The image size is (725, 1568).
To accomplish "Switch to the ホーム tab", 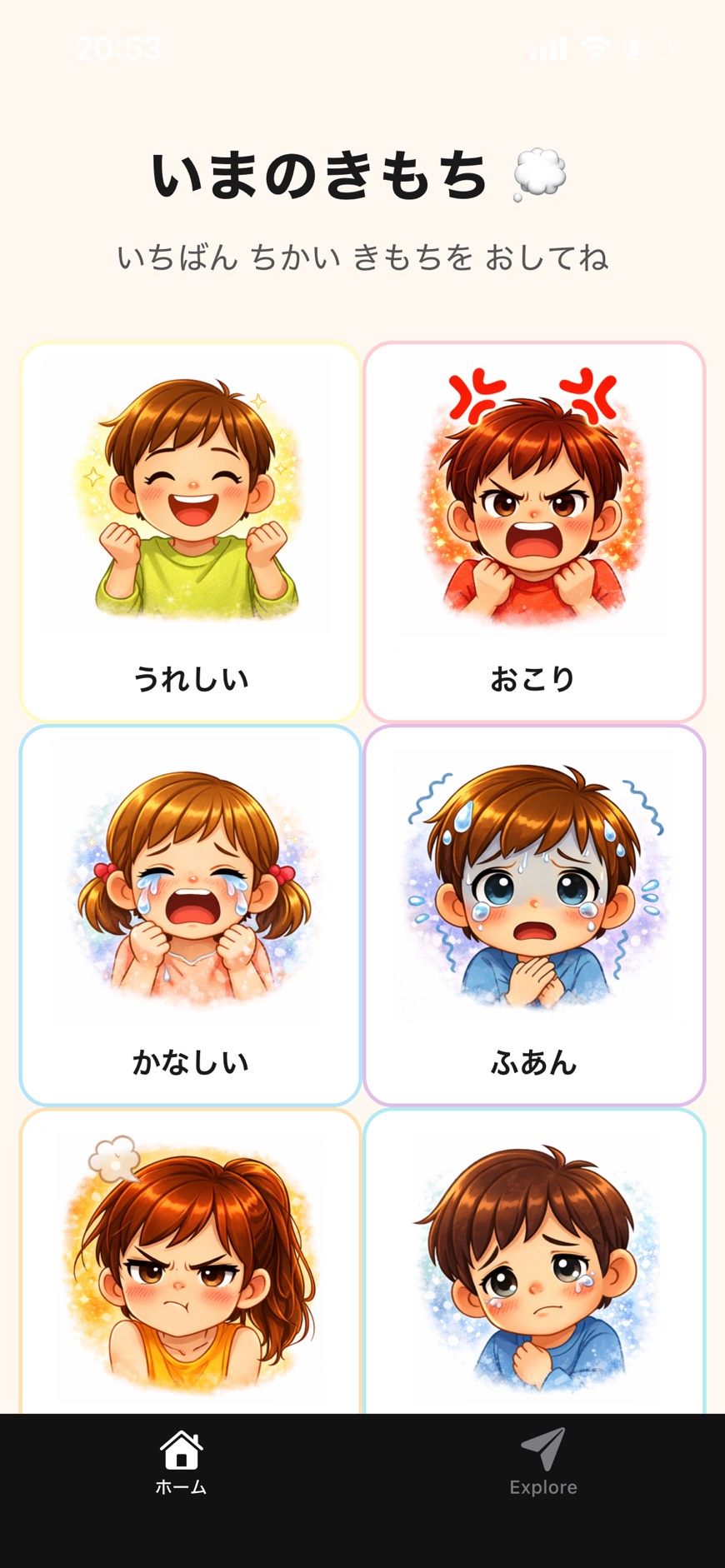I will (181, 1462).
